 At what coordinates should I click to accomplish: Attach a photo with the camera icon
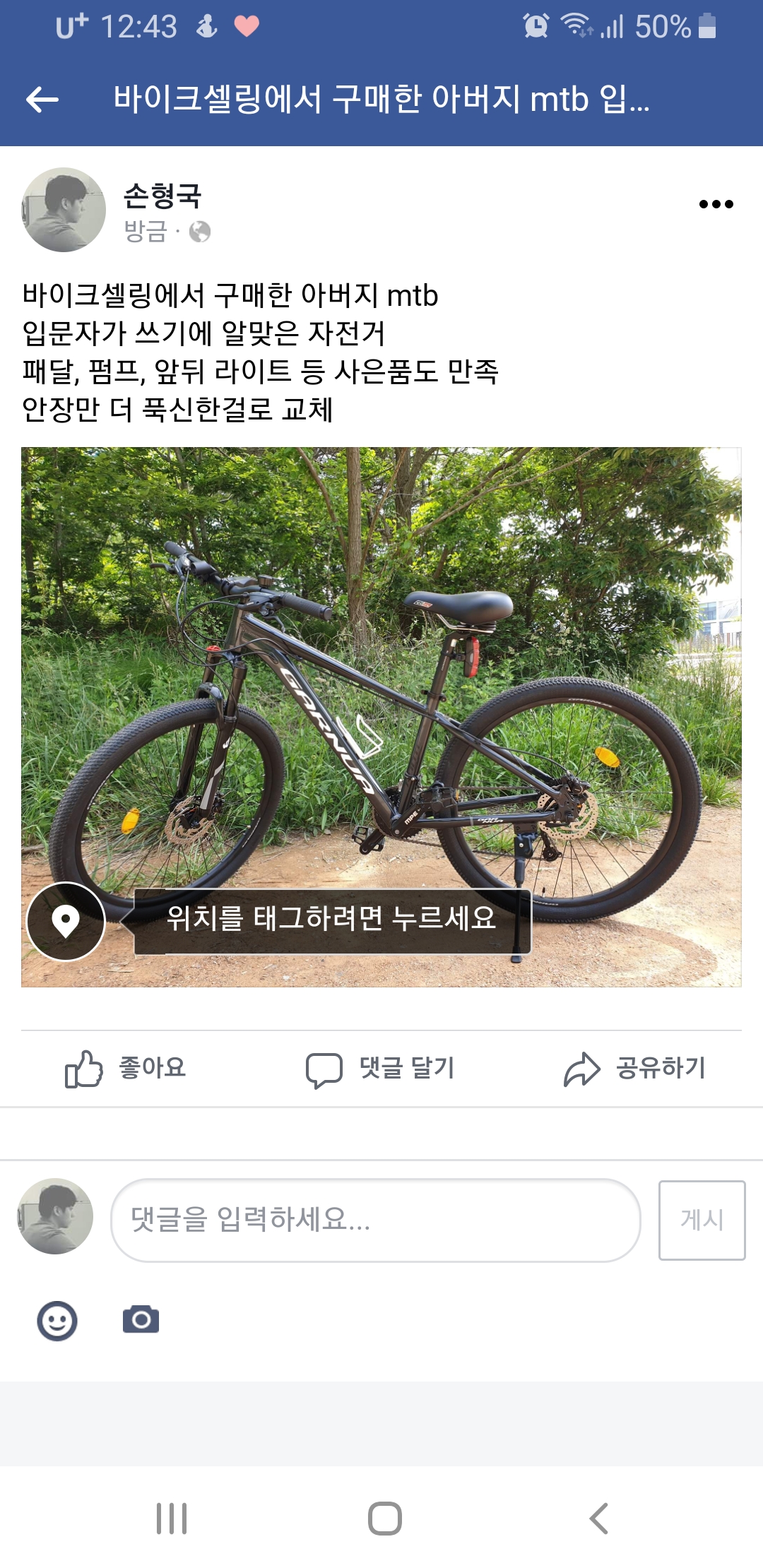point(141,1319)
